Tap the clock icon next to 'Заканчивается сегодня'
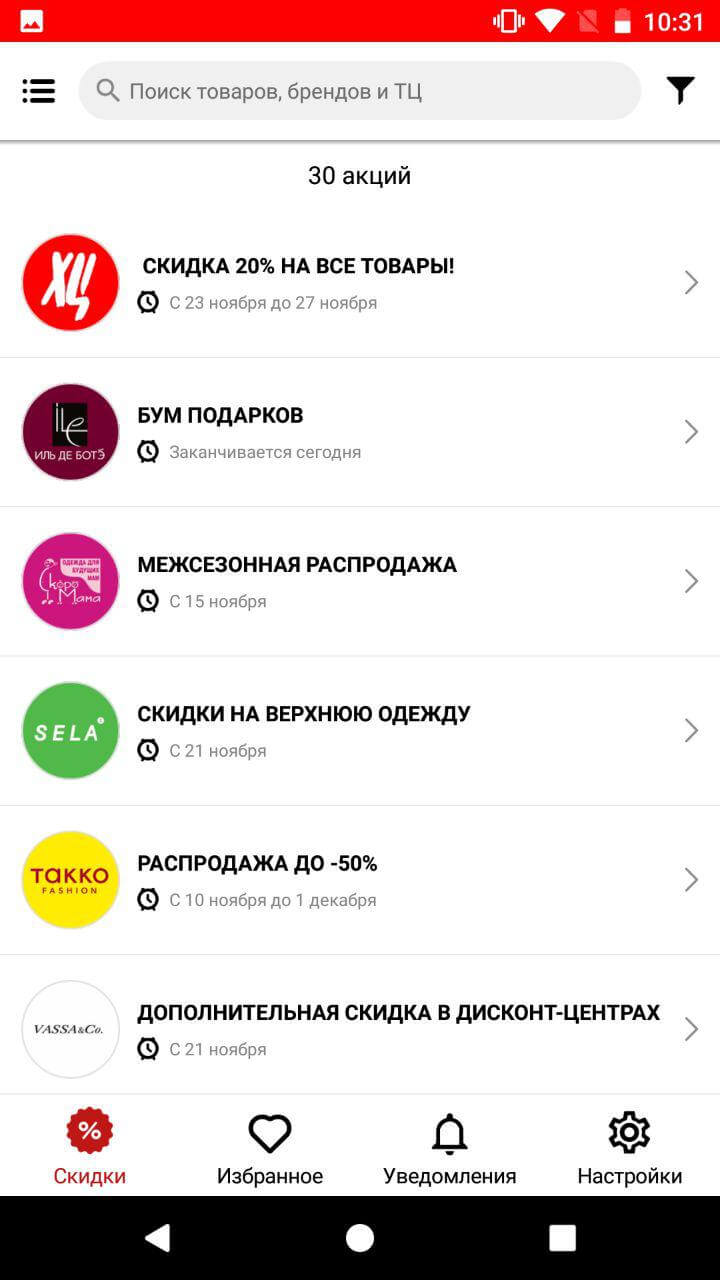Screen dimensions: 720x1280 (x=150, y=451)
